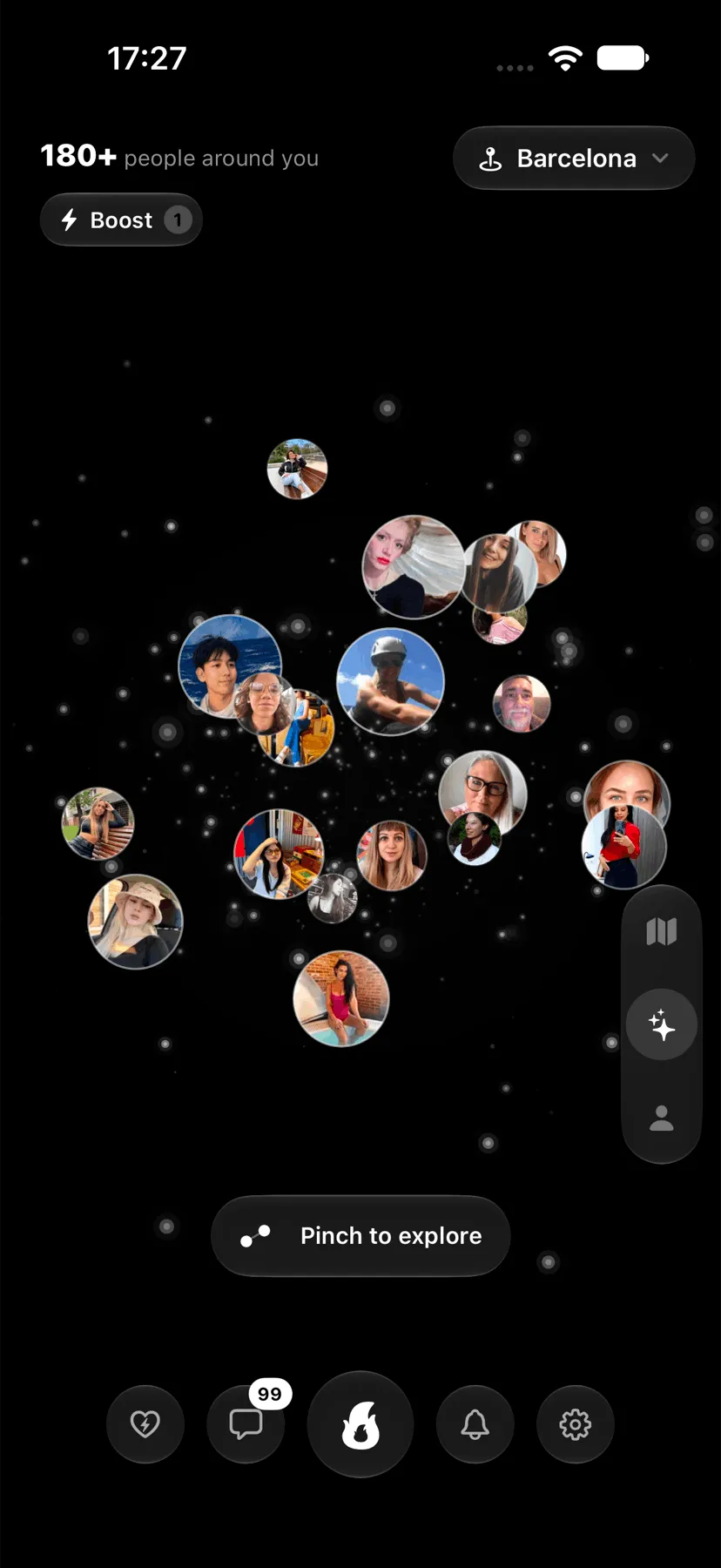Open the notifications bell
The width and height of the screenshot is (721, 1568).
click(x=475, y=1424)
